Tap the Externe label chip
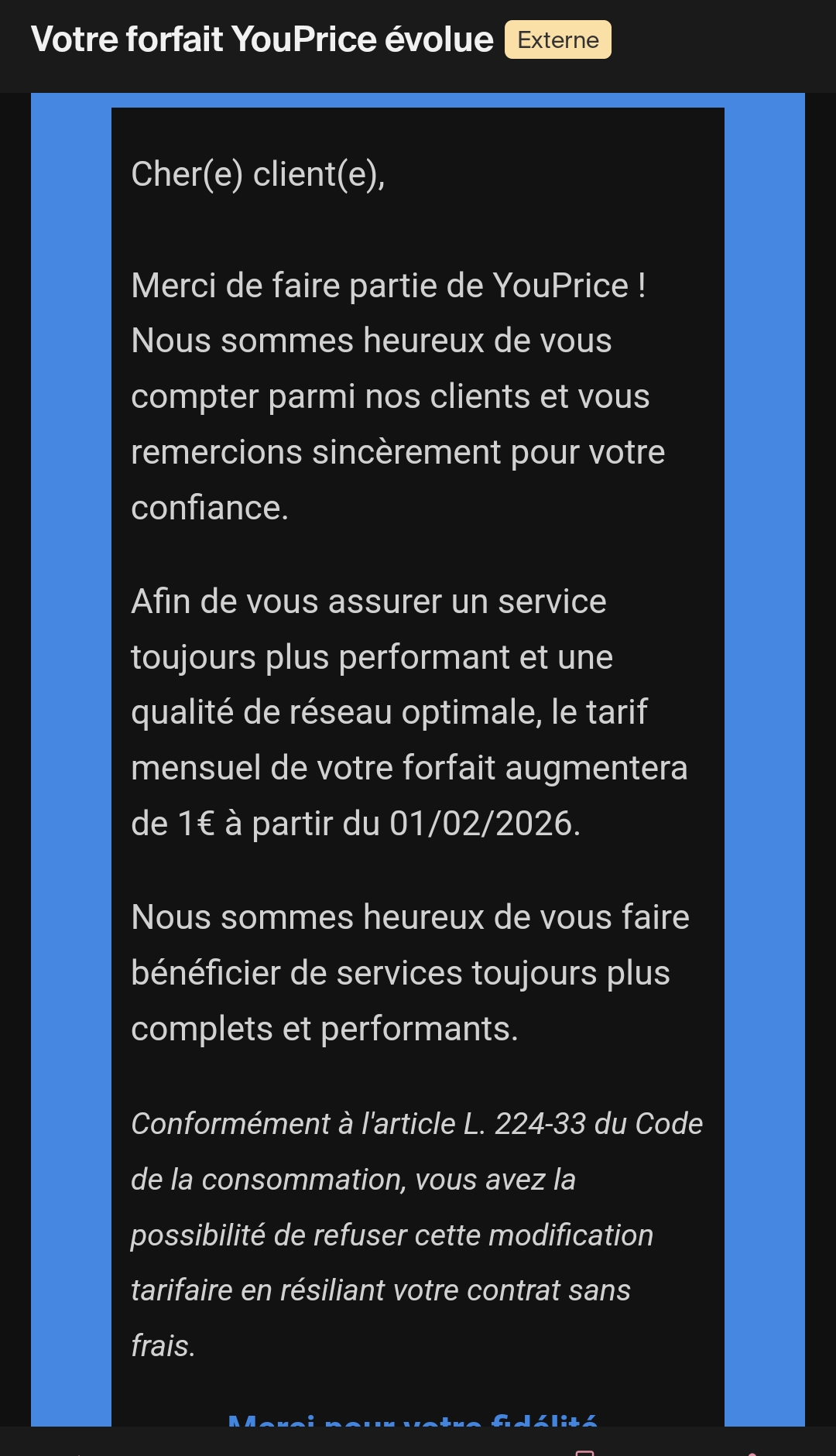 (557, 39)
